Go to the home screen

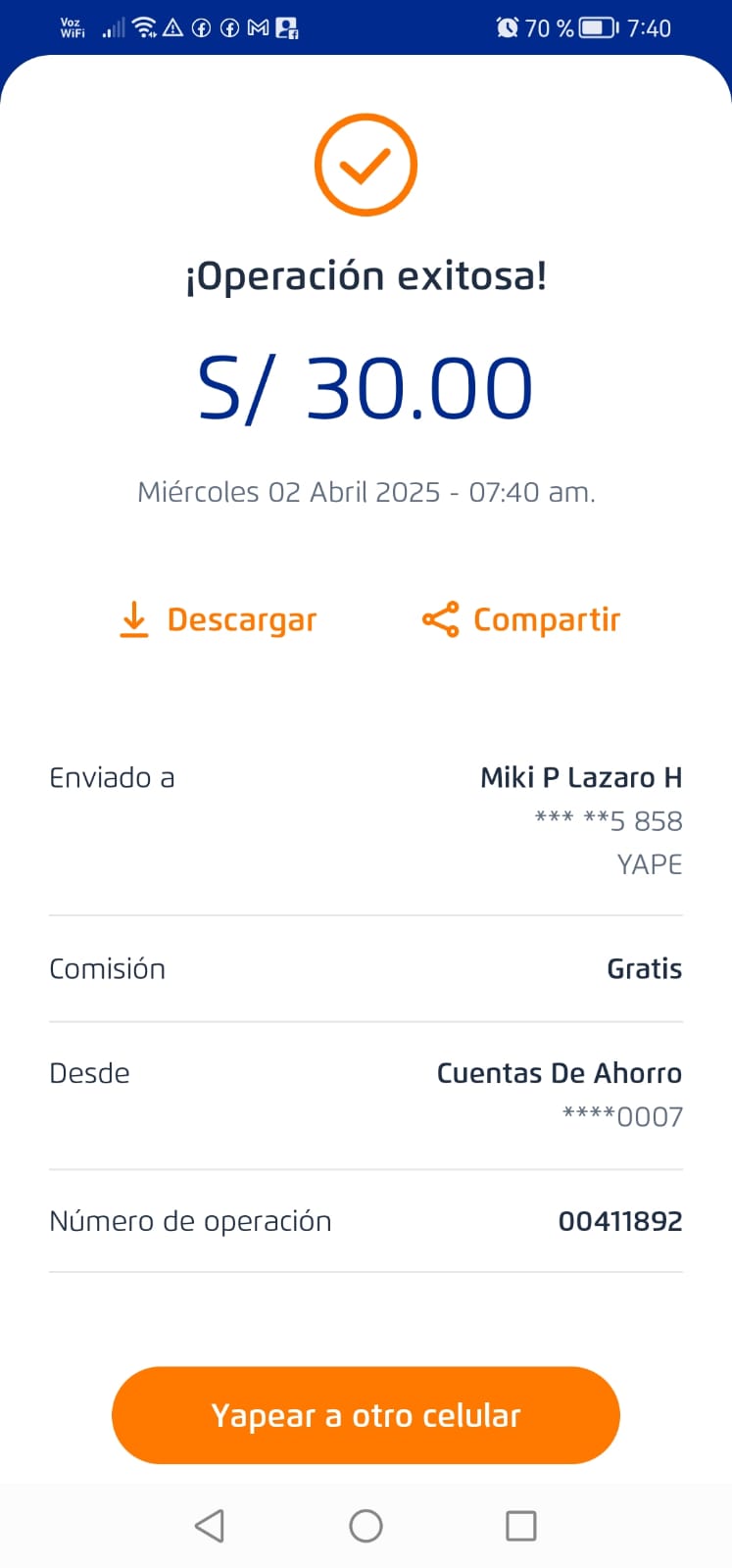366,1526
